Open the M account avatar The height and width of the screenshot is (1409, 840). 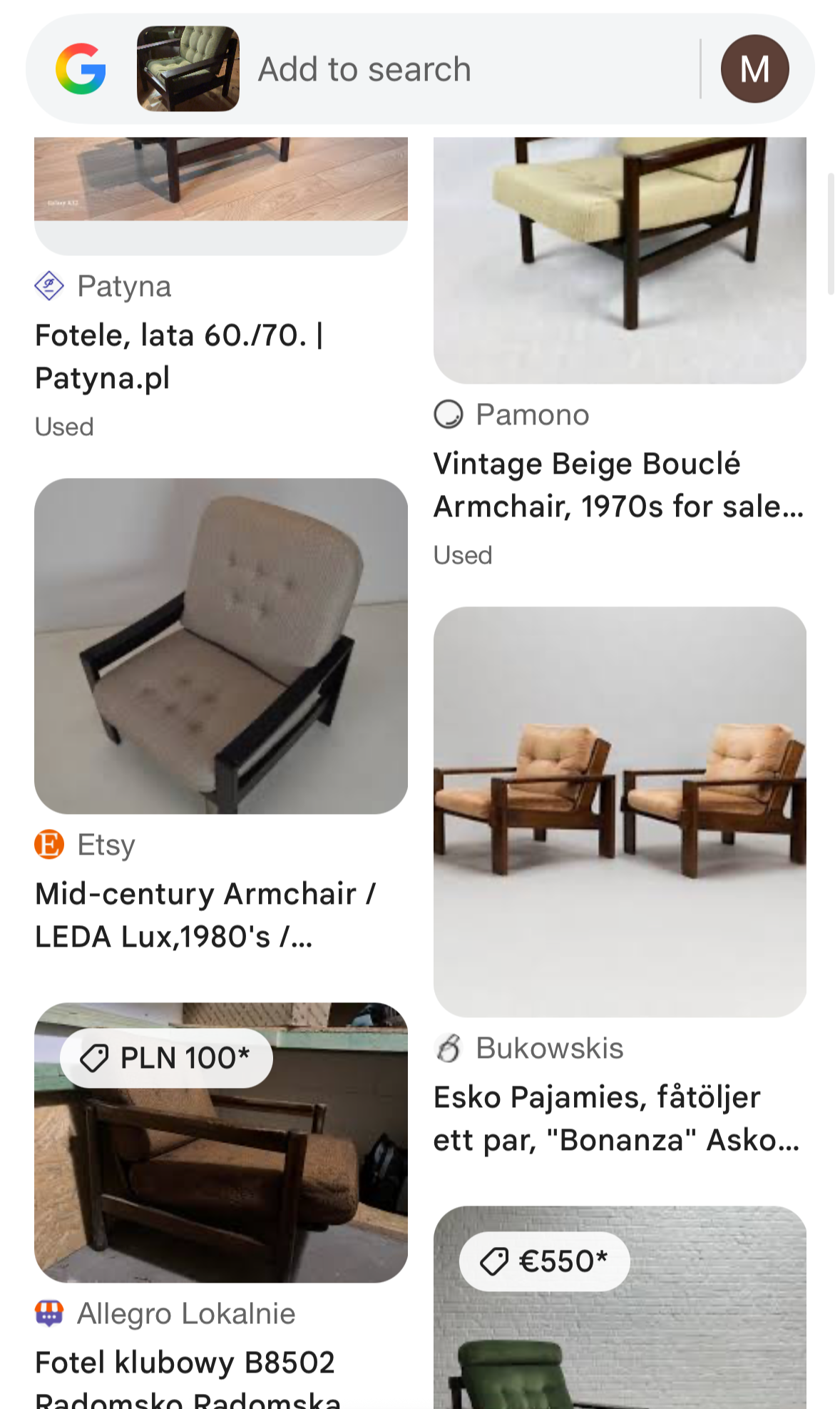click(x=754, y=69)
